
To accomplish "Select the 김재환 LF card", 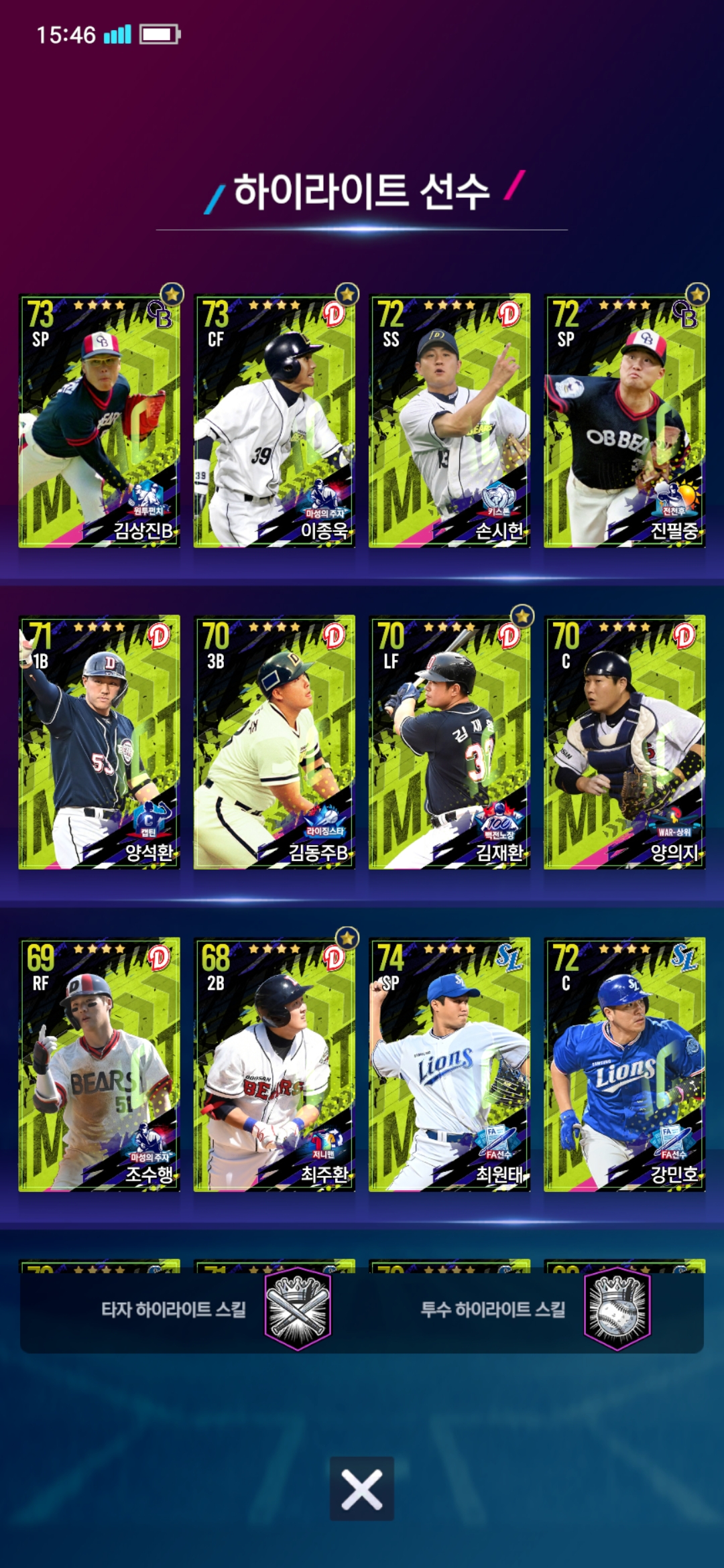I will (449, 742).
